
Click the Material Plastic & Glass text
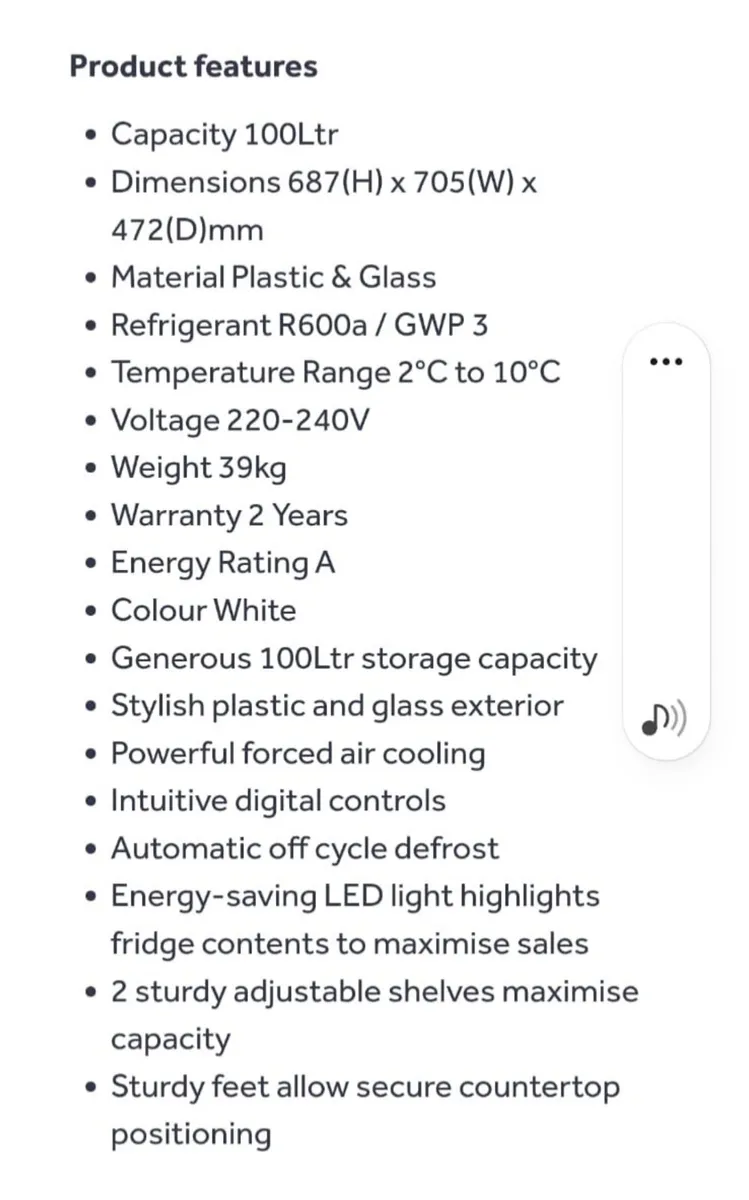275,277
